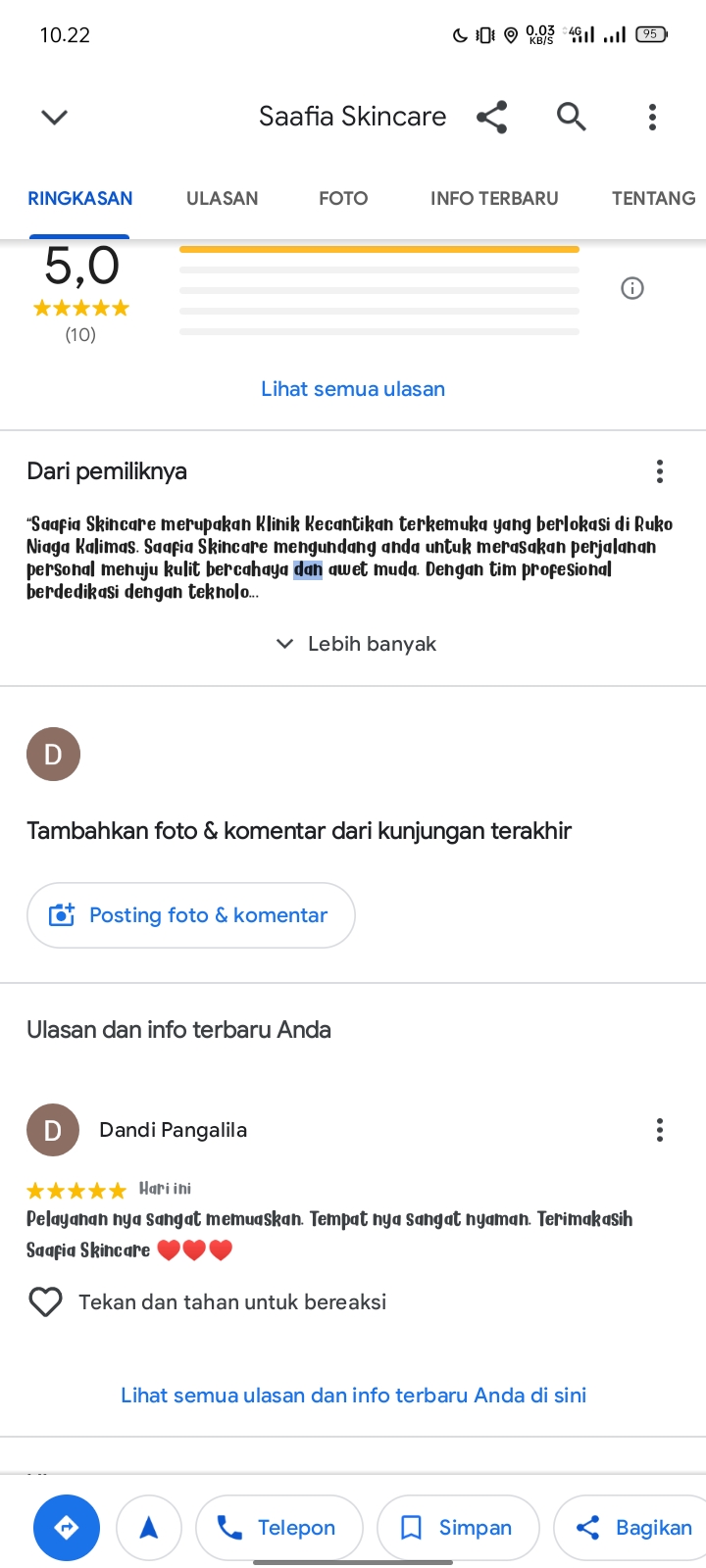Image resolution: width=706 pixels, height=1568 pixels.
Task: Open the top bar overflow menu
Action: pyautogui.click(x=652, y=117)
